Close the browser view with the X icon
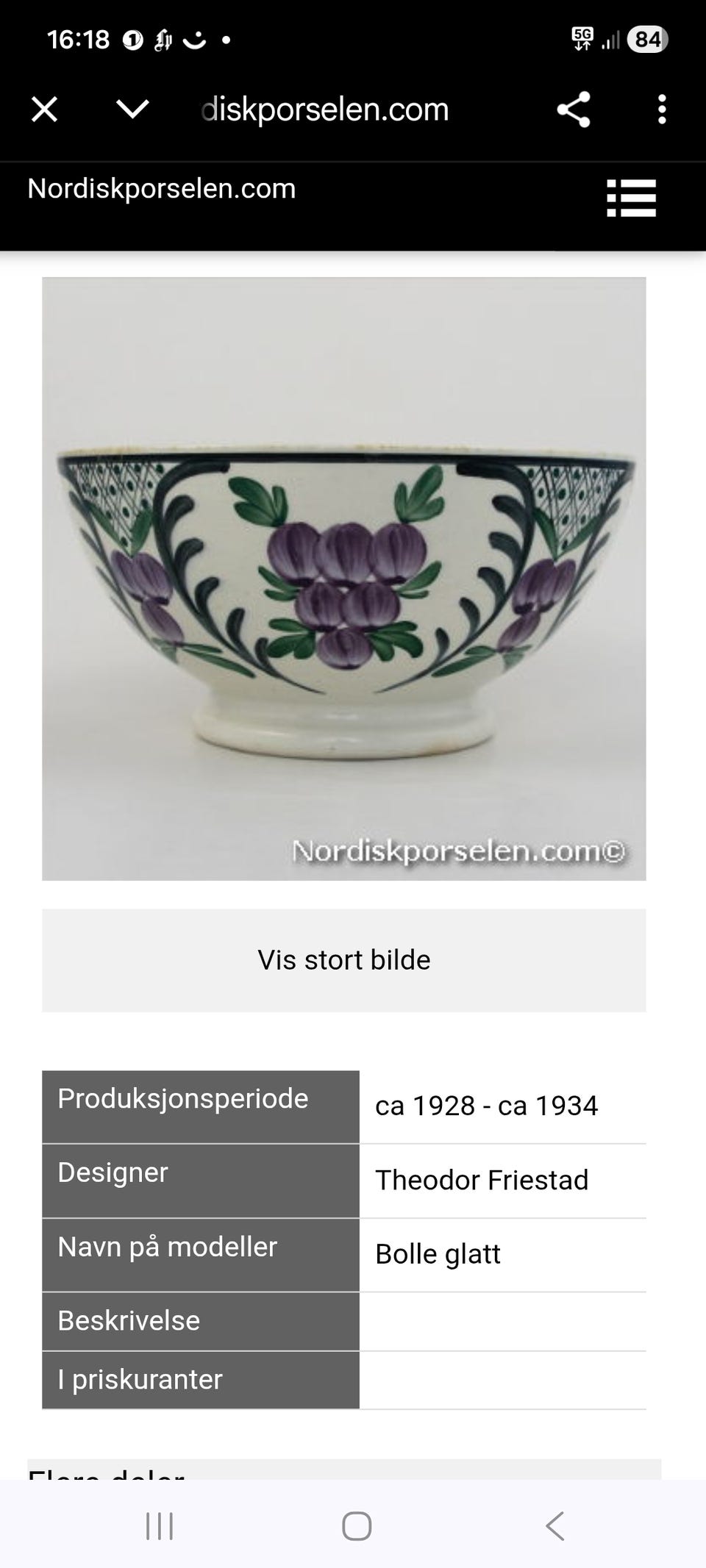This screenshot has width=706, height=1568. pos(46,109)
